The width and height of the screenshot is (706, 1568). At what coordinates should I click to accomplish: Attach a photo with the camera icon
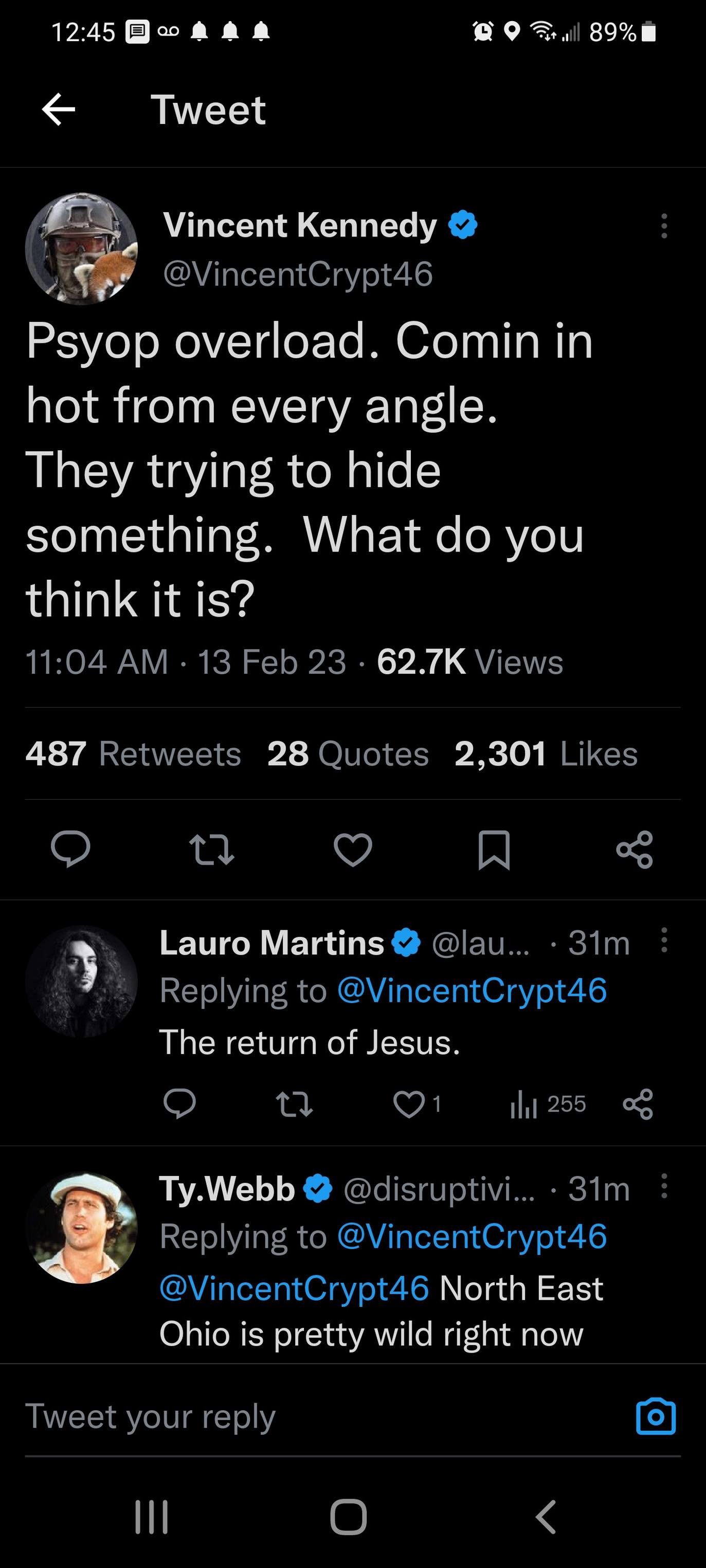[656, 1416]
